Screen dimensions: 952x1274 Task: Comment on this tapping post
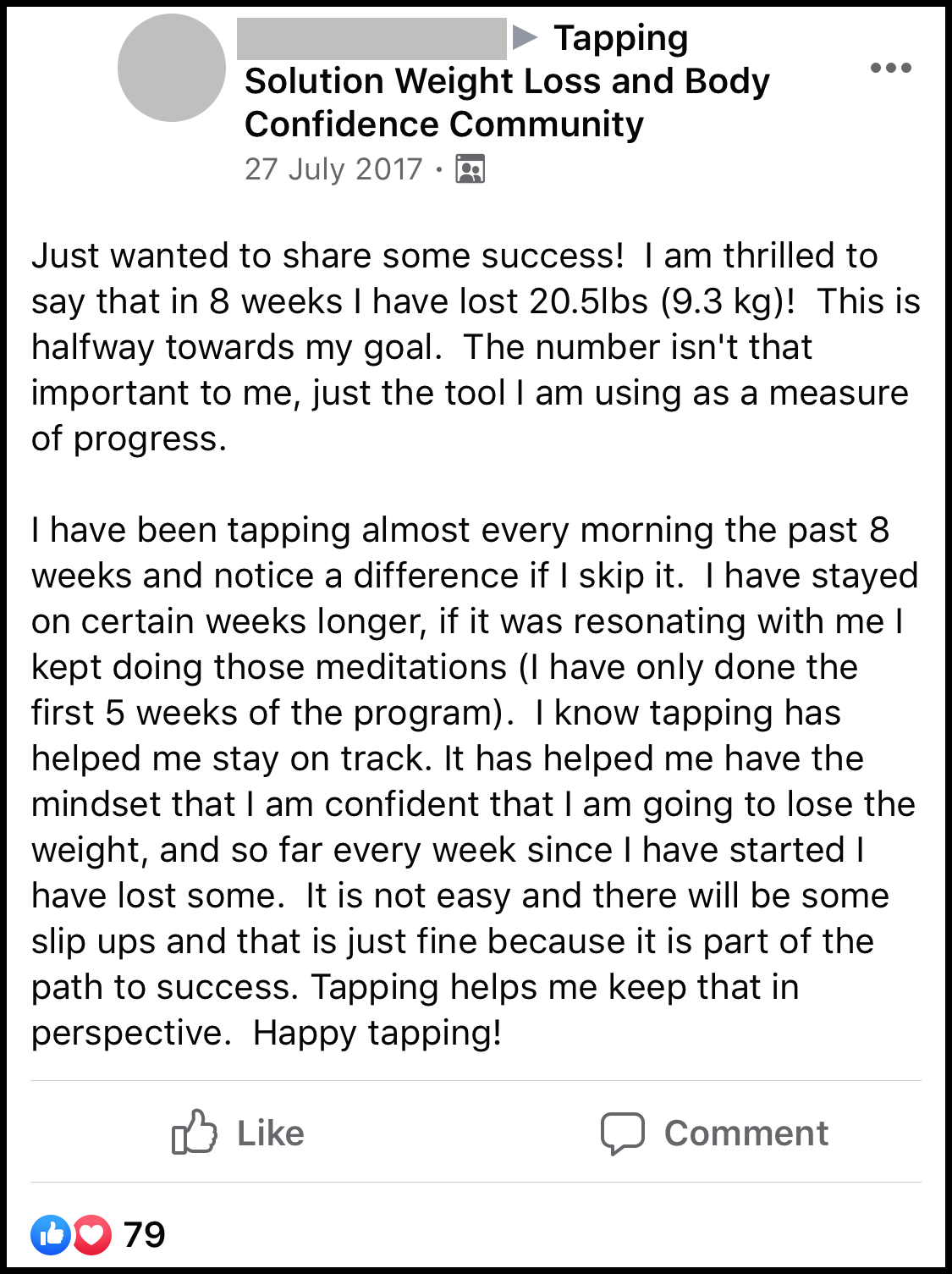[714, 1133]
